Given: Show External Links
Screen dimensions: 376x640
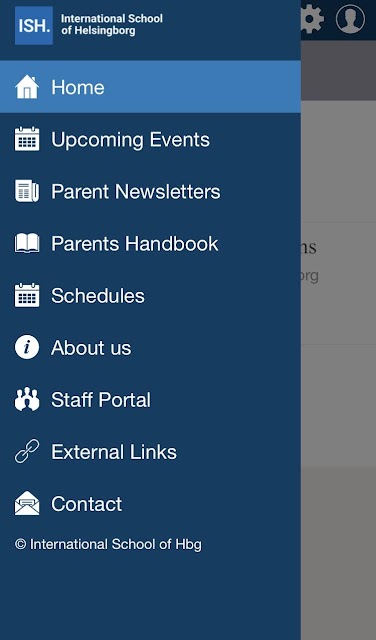Looking at the screenshot, I should coord(150,452).
